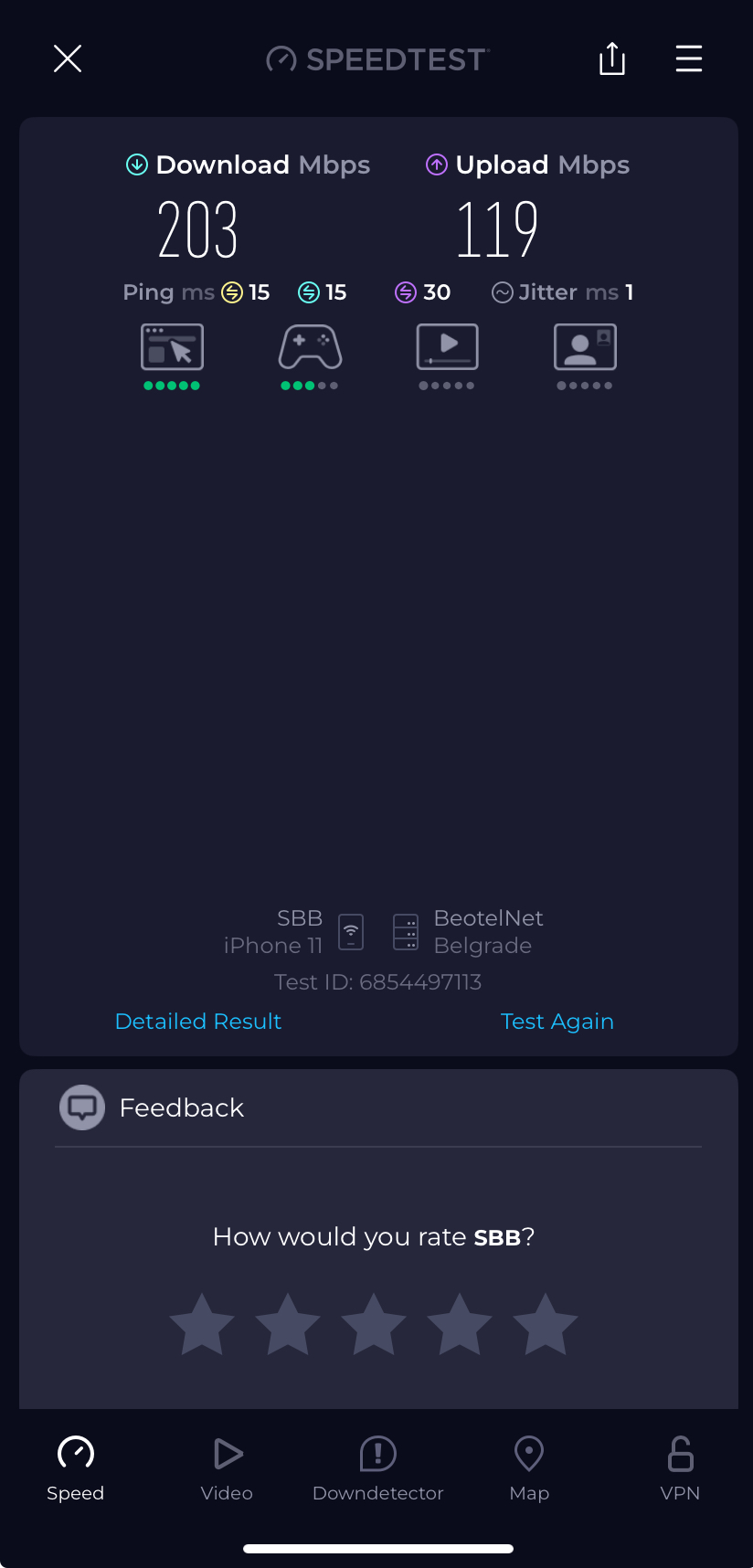The width and height of the screenshot is (753, 1568).
Task: Close the speed test results
Action: [x=68, y=58]
